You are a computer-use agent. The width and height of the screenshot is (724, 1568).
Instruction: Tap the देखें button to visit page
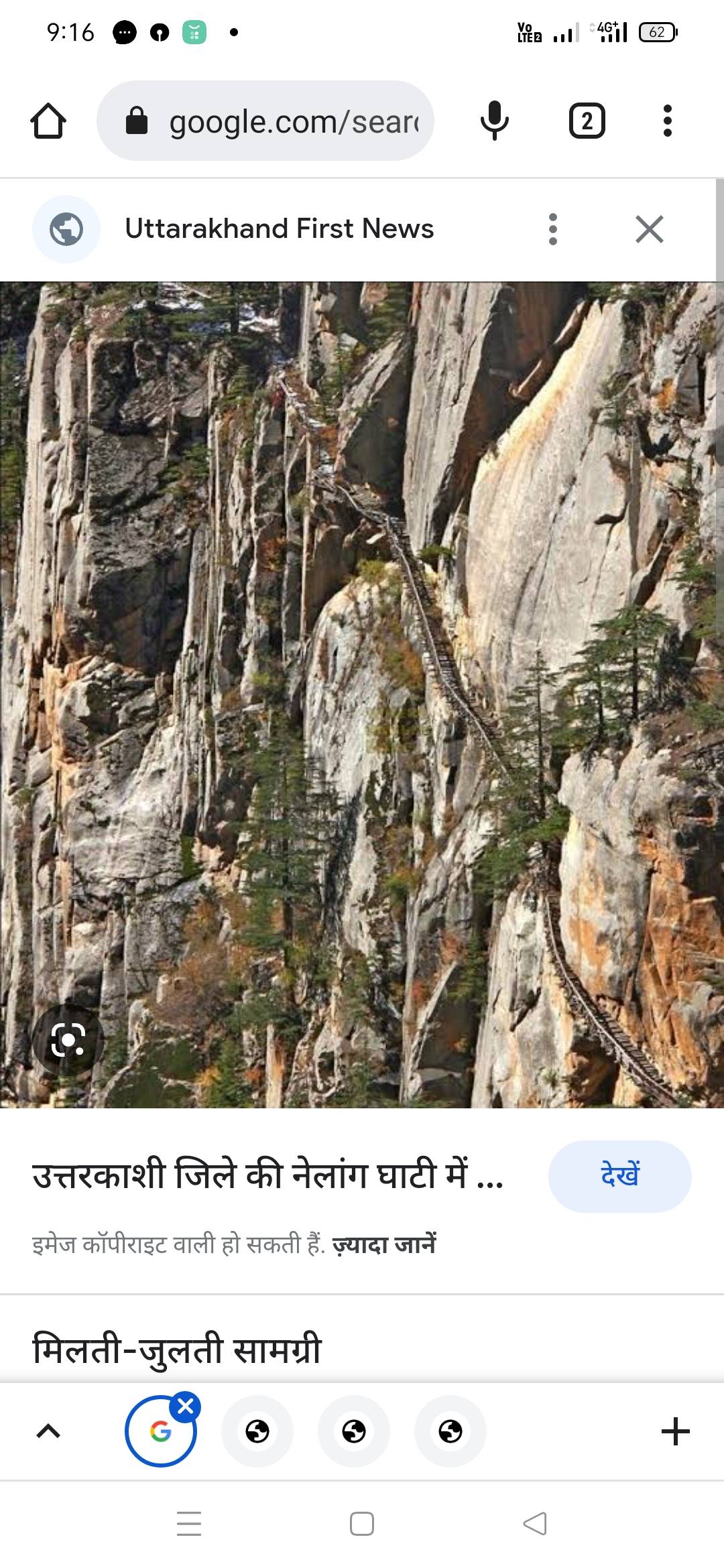click(619, 1176)
